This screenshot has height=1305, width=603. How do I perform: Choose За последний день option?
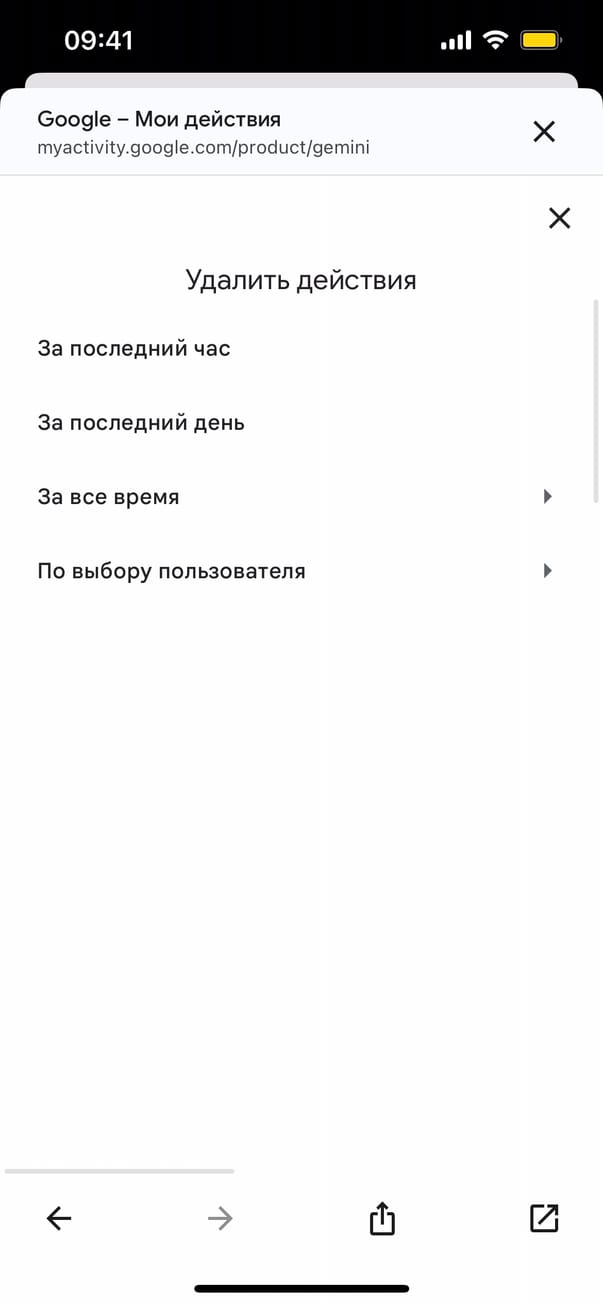(141, 422)
